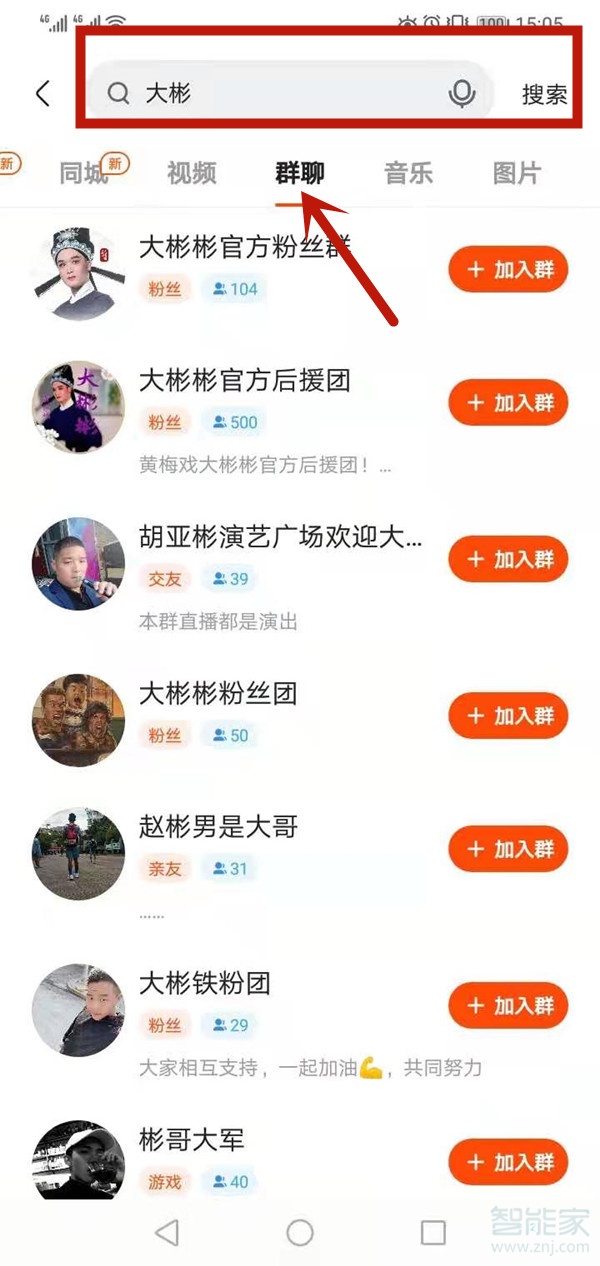Viewport: 600px width, 1266px height.
Task: Join the 大彬彬官方粉丝群 group
Action: (x=508, y=270)
